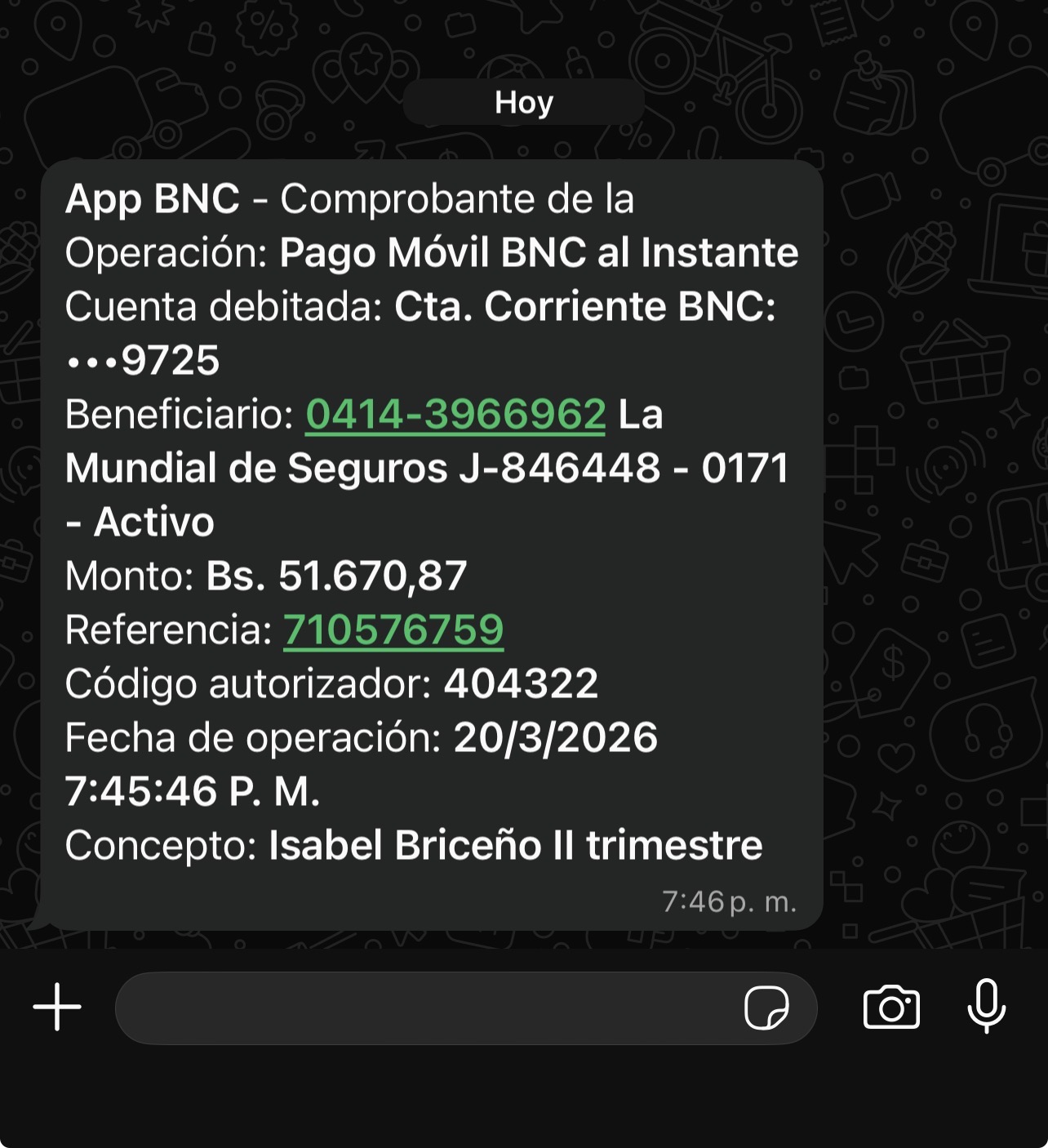Open the plus attachment menu
Image resolution: width=1048 pixels, height=1148 pixels.
coord(57,1007)
